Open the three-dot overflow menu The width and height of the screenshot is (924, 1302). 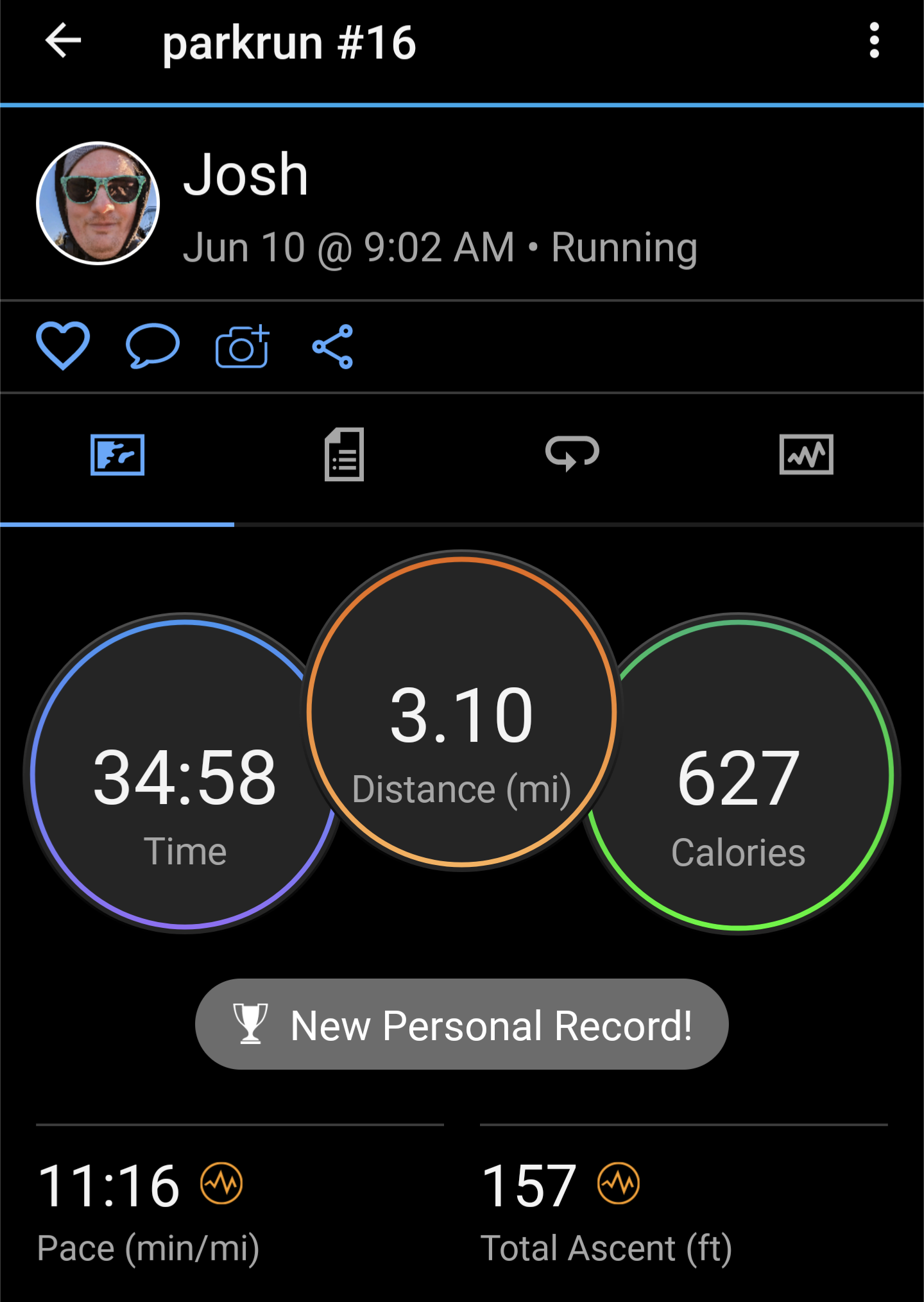[x=873, y=41]
